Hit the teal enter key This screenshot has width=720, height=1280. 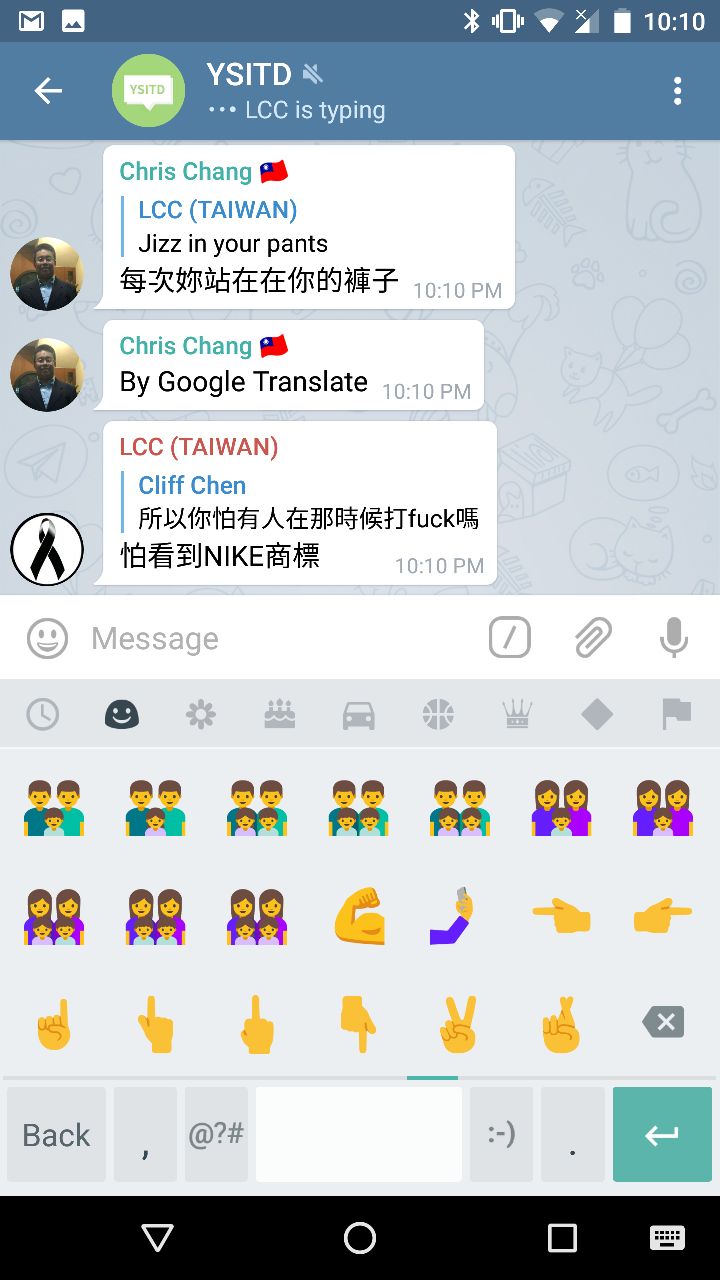661,1135
